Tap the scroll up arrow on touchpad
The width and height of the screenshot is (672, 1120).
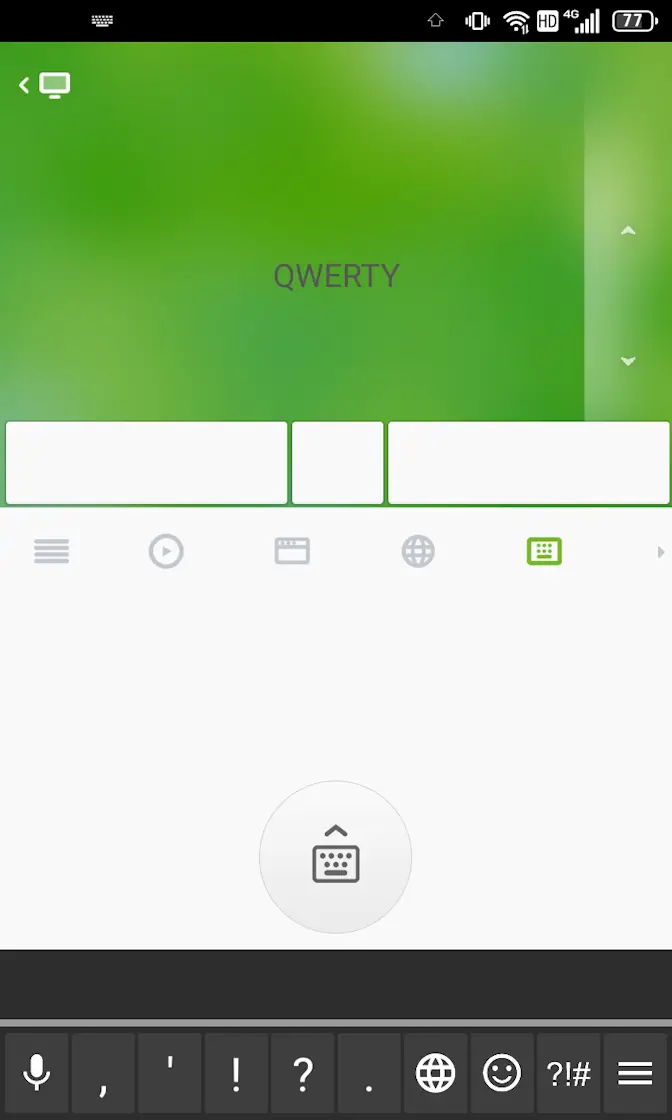point(628,231)
